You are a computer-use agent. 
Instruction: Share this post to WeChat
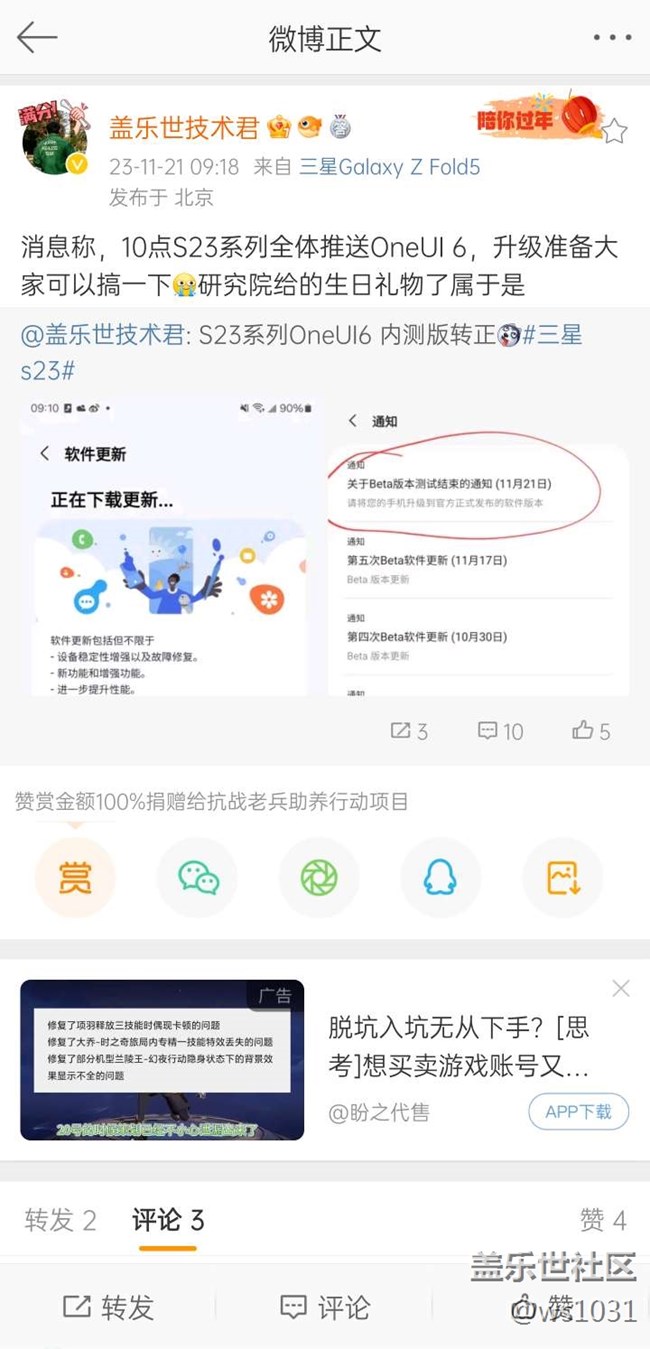198,878
